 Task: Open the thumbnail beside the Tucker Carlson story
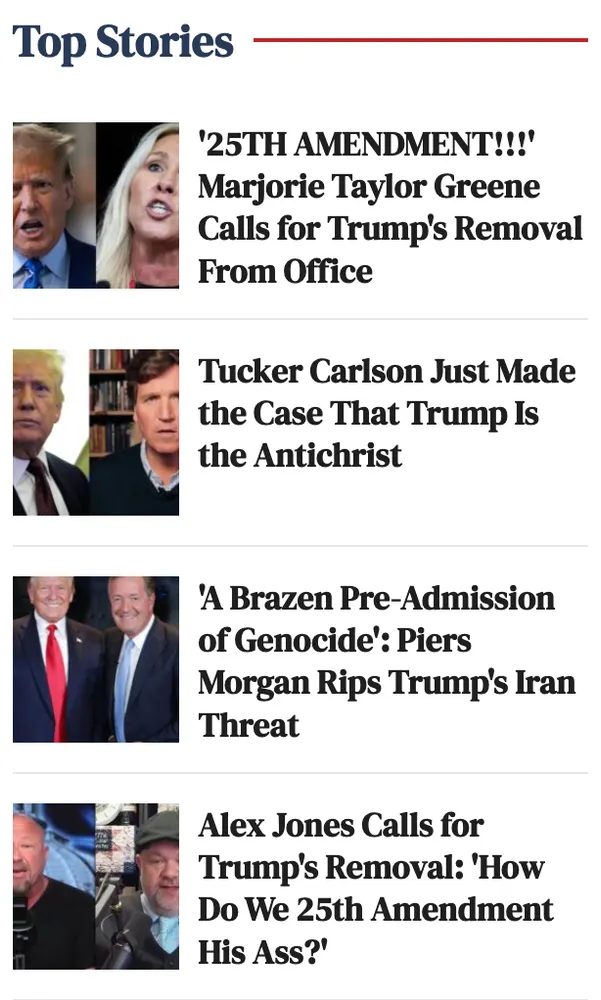click(x=96, y=432)
